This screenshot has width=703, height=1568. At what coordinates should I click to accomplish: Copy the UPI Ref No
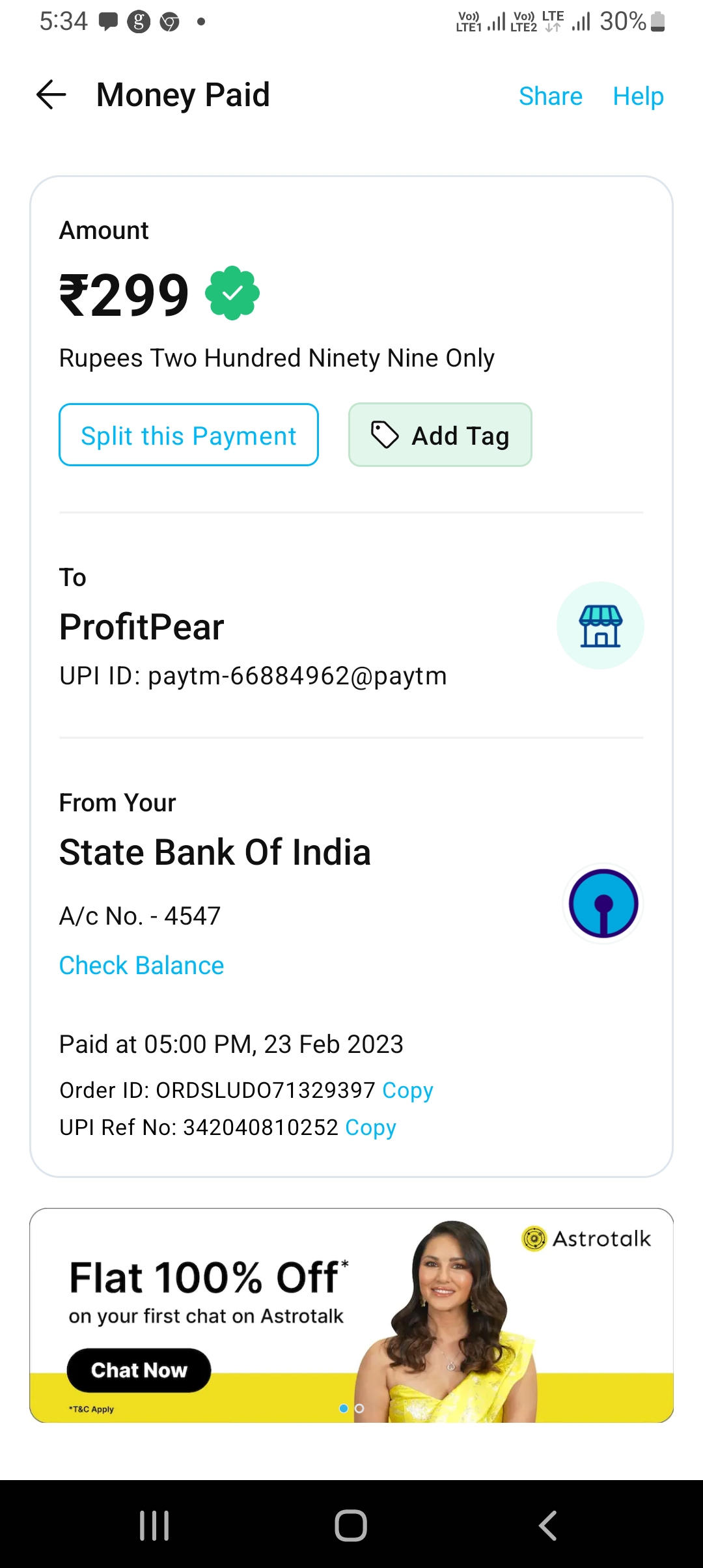(x=370, y=1127)
